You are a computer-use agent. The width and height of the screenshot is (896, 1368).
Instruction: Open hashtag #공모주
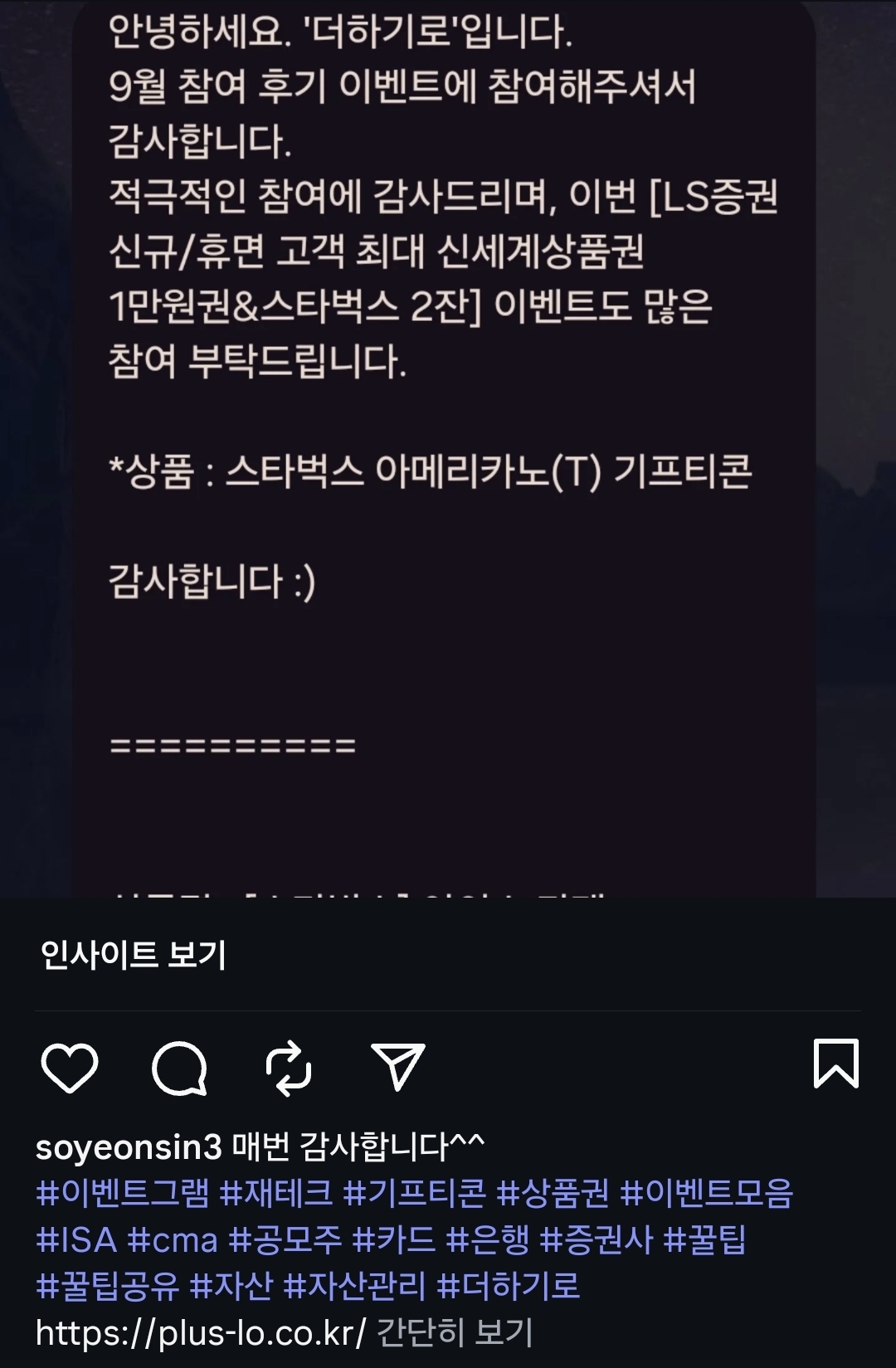pos(285,1240)
